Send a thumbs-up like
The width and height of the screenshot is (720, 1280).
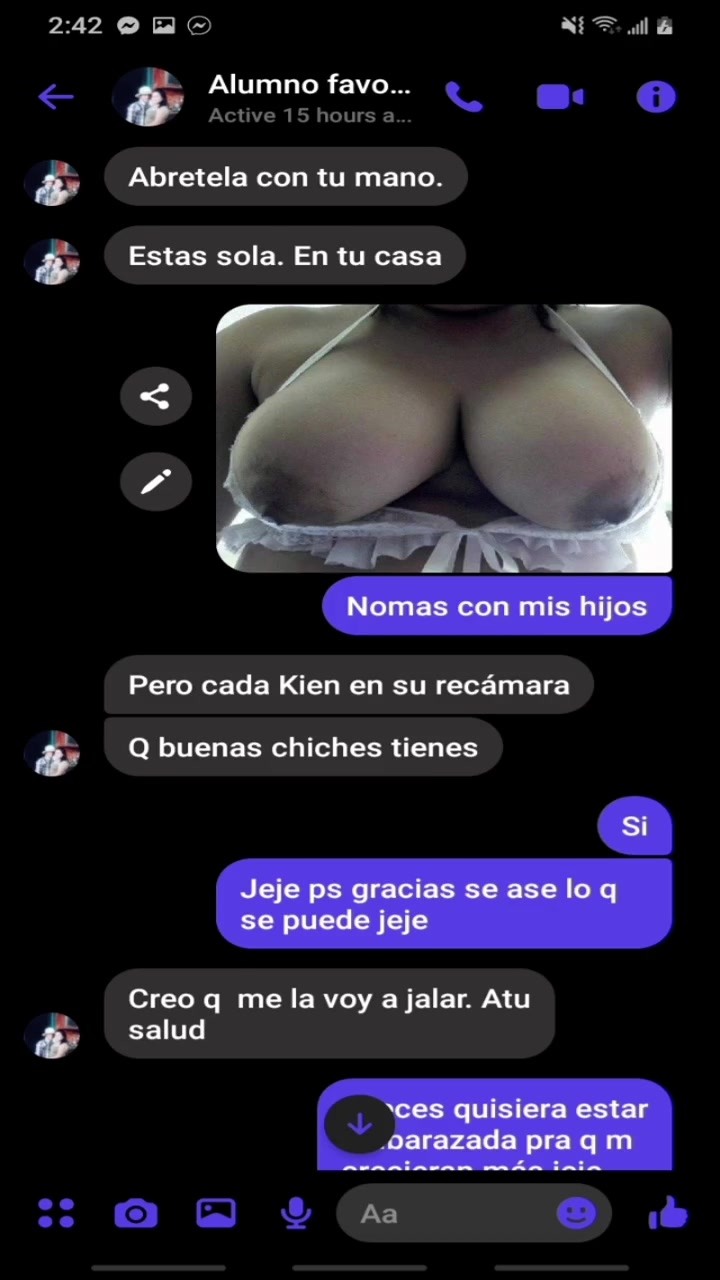[x=668, y=1213]
